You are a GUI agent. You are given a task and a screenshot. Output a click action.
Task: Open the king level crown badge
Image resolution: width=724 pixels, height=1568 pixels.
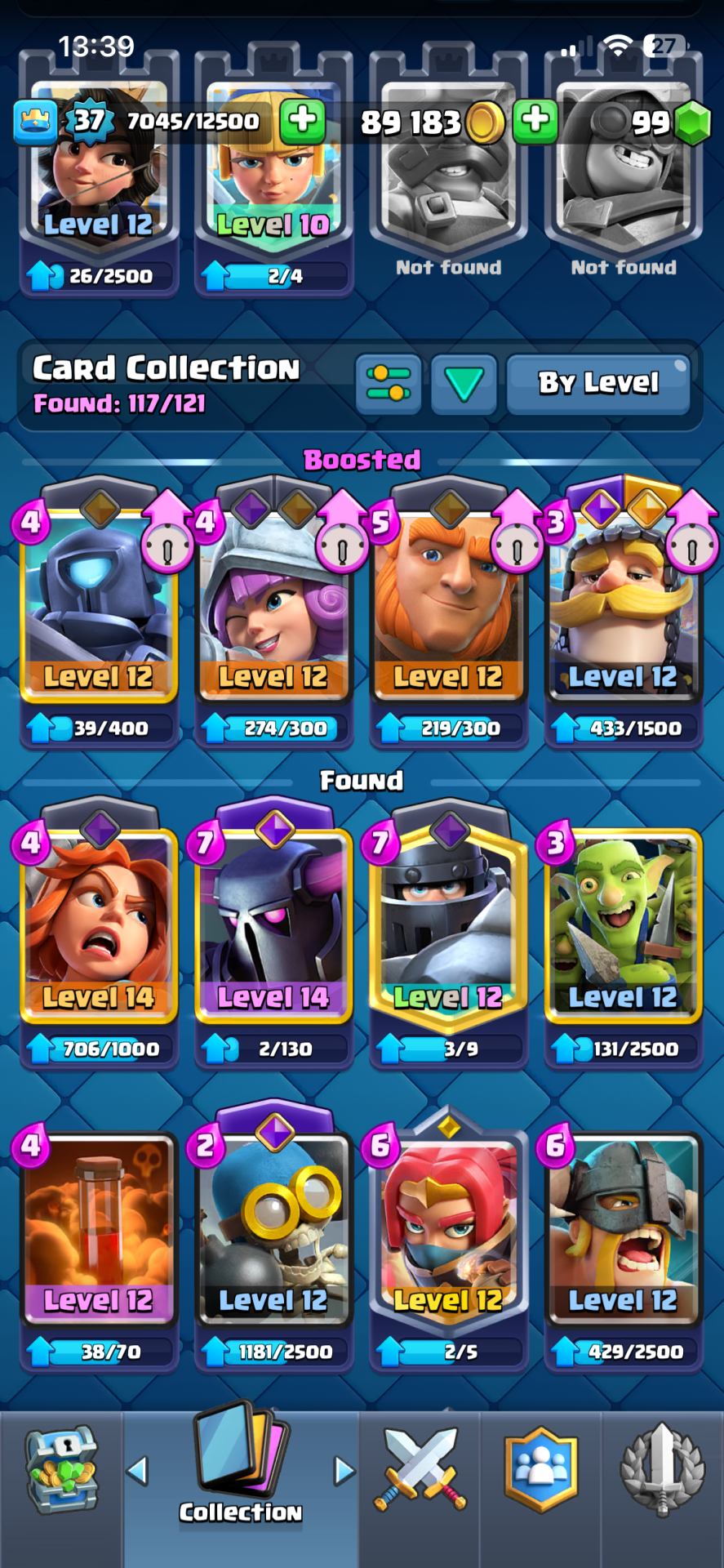35,122
